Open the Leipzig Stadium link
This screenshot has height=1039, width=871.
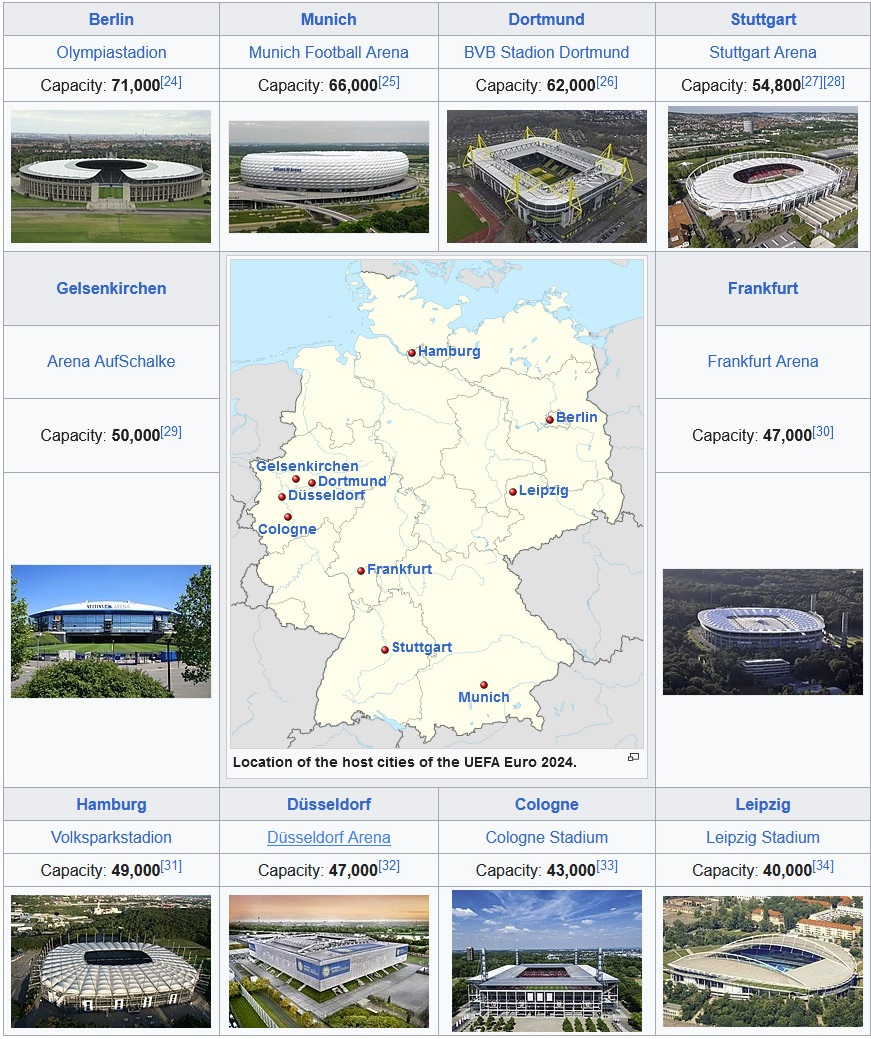[762, 837]
